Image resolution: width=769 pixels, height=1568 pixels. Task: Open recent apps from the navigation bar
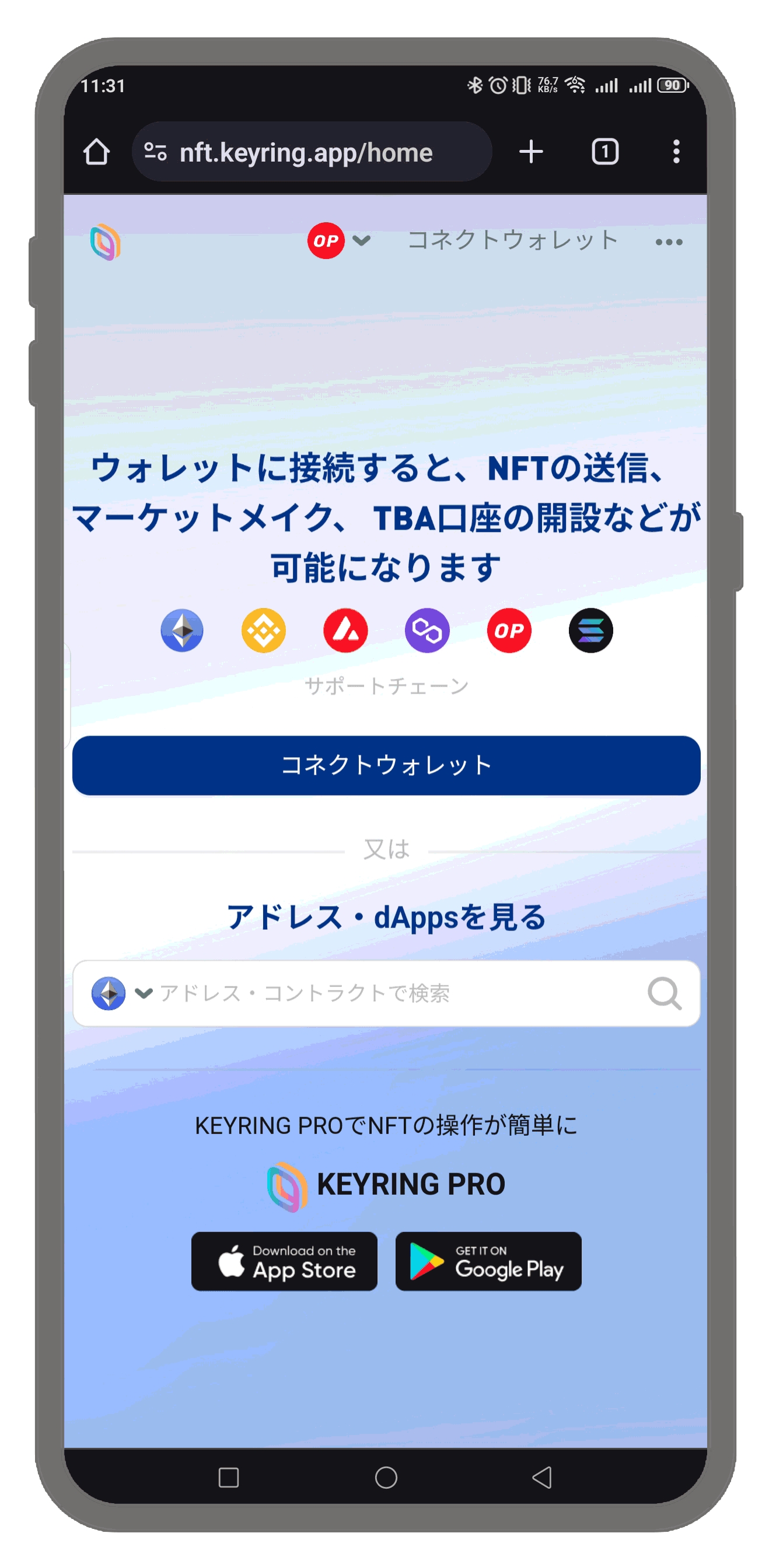pyautogui.click(x=228, y=1476)
